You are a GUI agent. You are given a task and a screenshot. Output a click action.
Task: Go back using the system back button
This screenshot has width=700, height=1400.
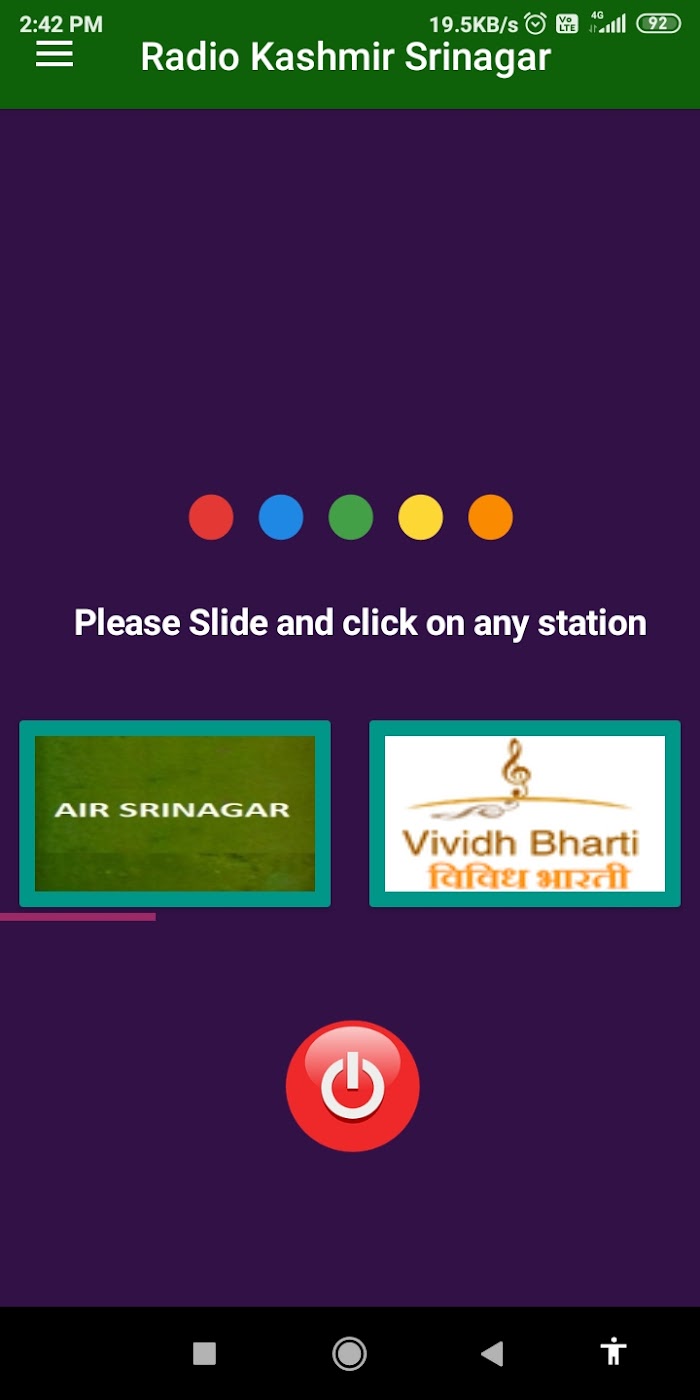pyautogui.click(x=491, y=1354)
